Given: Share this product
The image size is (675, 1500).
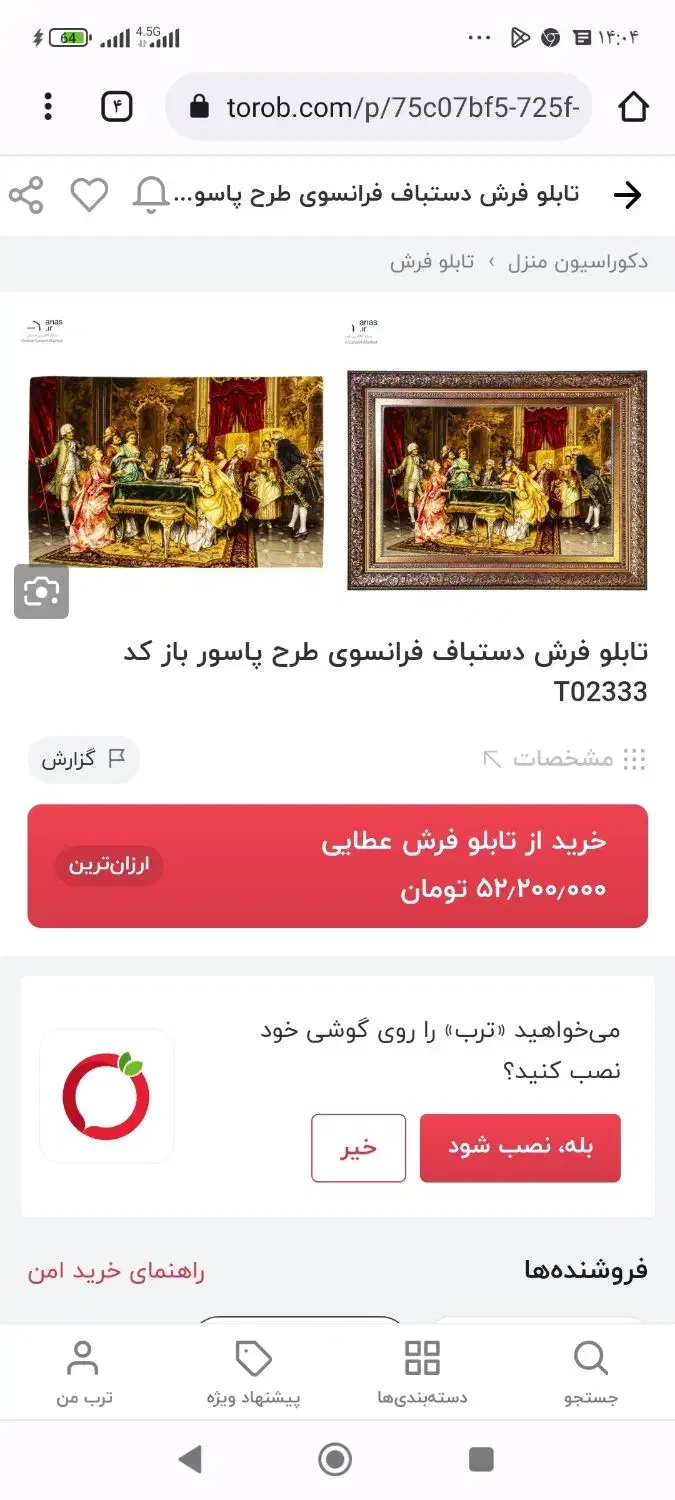Looking at the screenshot, I should coord(27,195).
